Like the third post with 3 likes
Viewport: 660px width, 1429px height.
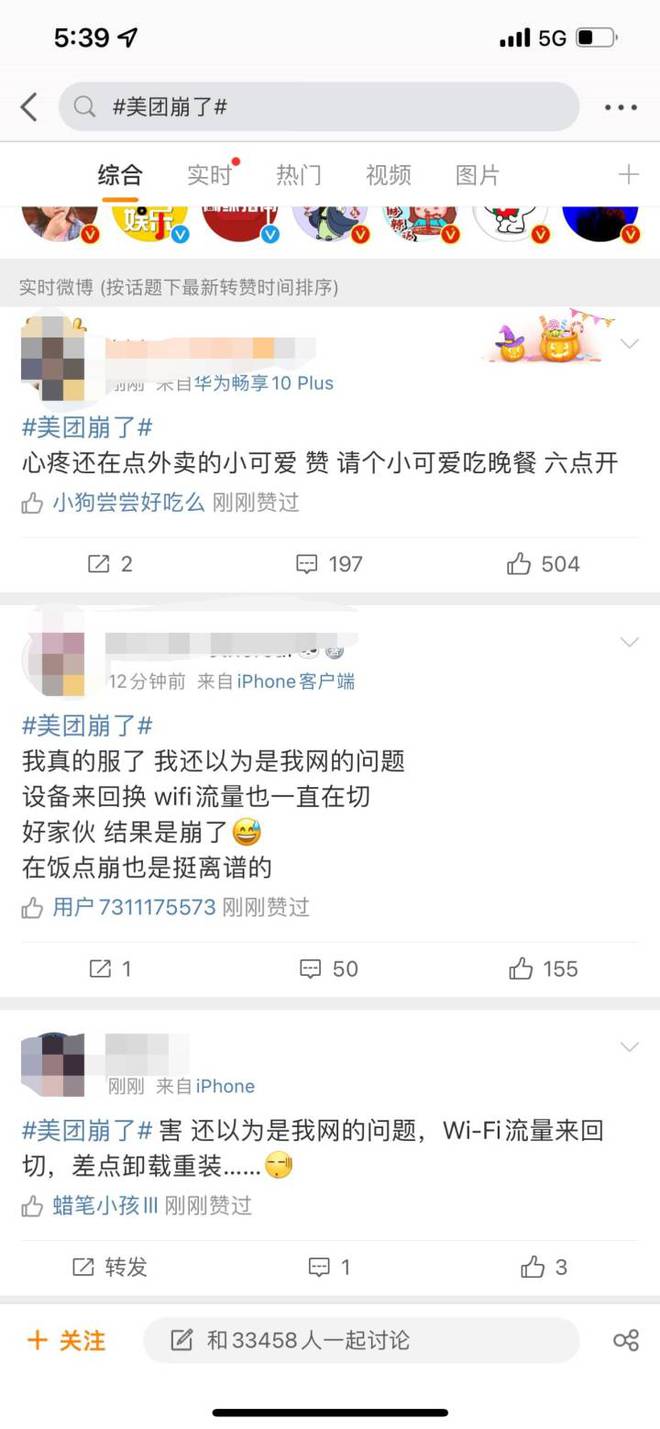tap(543, 1267)
